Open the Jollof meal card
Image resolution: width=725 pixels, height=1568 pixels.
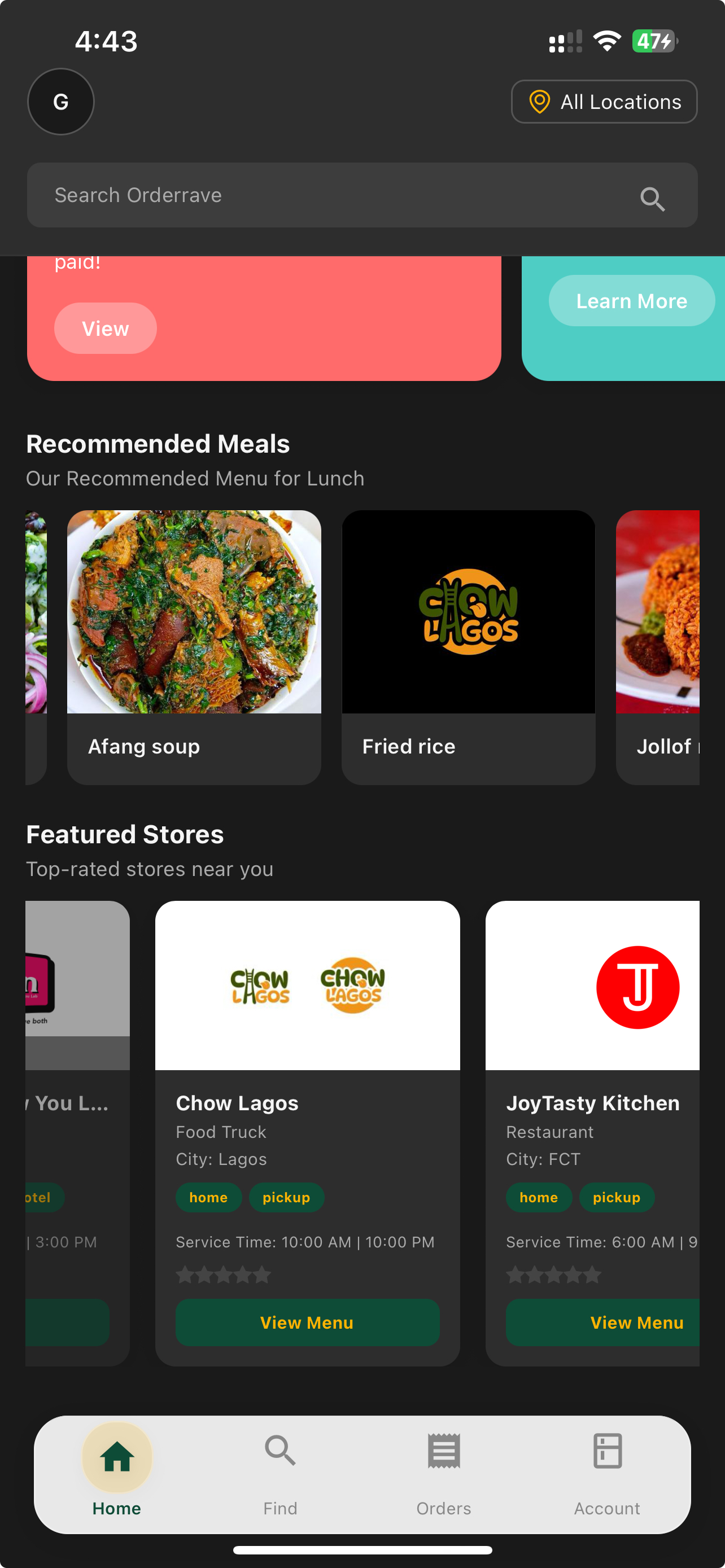tap(658, 645)
